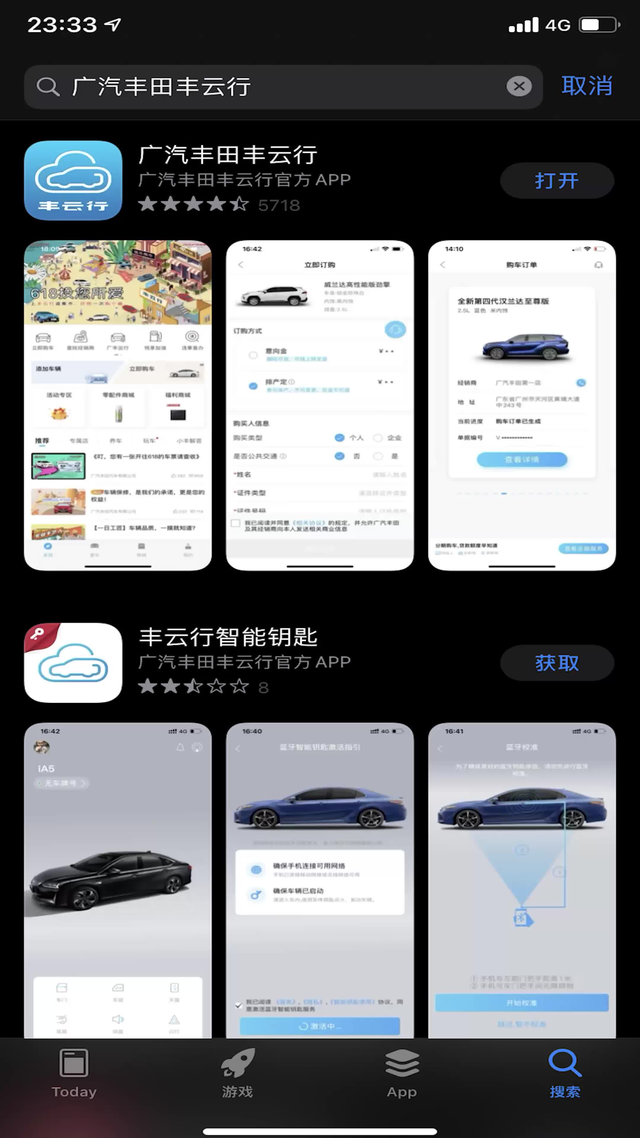Open the 立即订购 screenshot preview
The image size is (640, 1138).
[x=320, y=405]
